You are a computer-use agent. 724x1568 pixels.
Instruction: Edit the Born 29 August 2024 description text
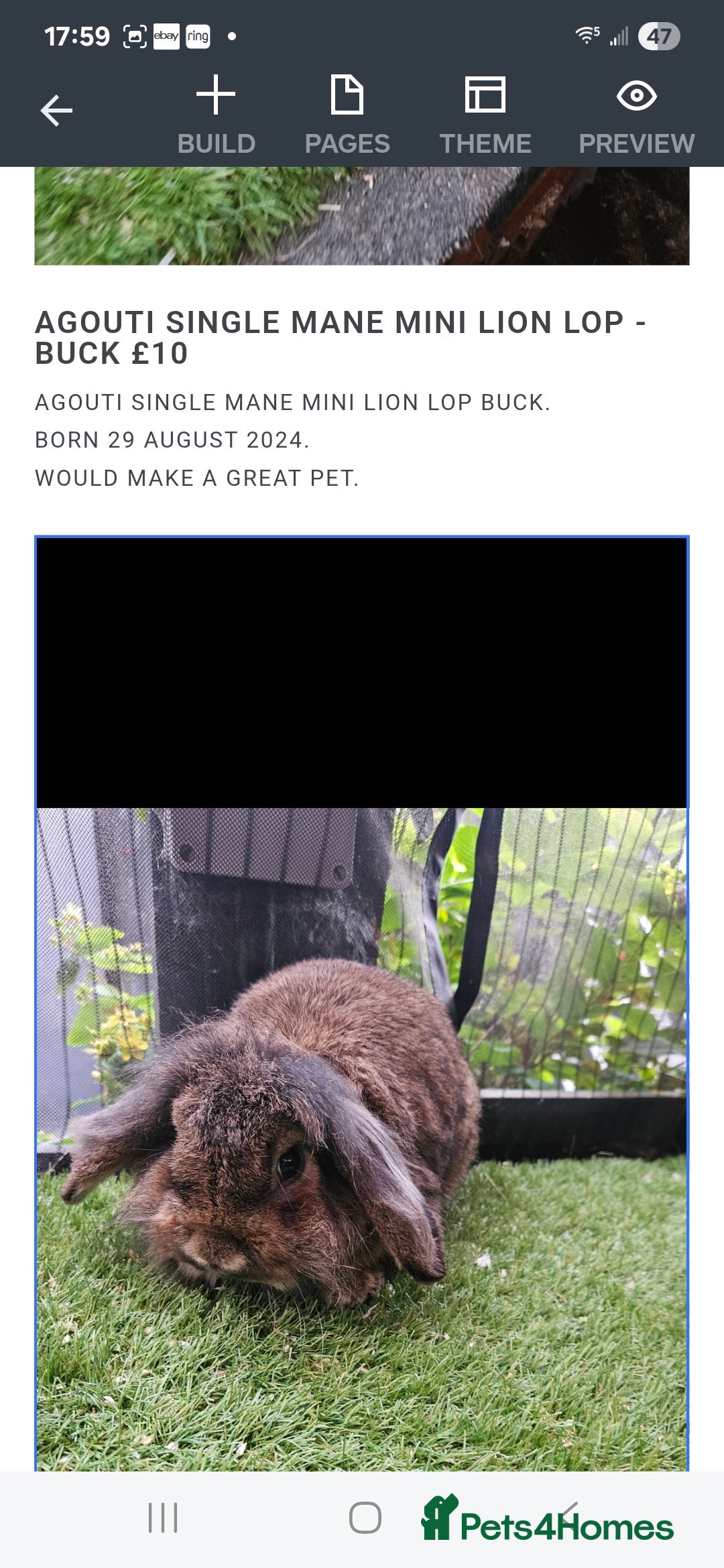(x=172, y=440)
